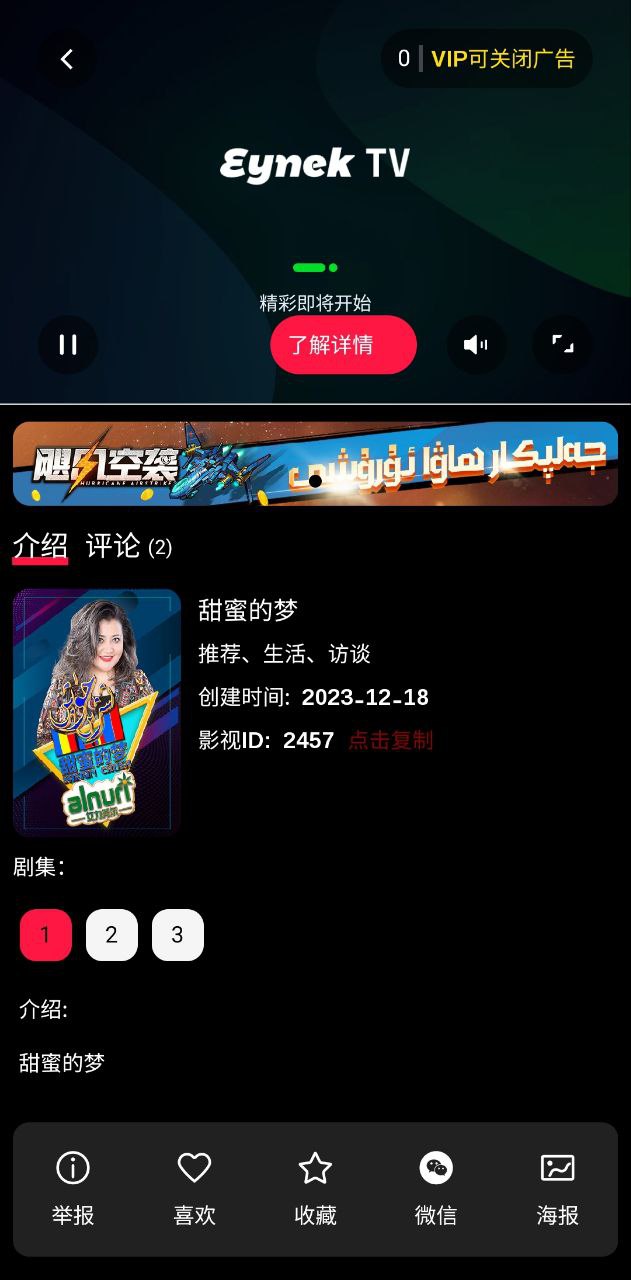Copy the ID via 点击复制

coord(390,740)
